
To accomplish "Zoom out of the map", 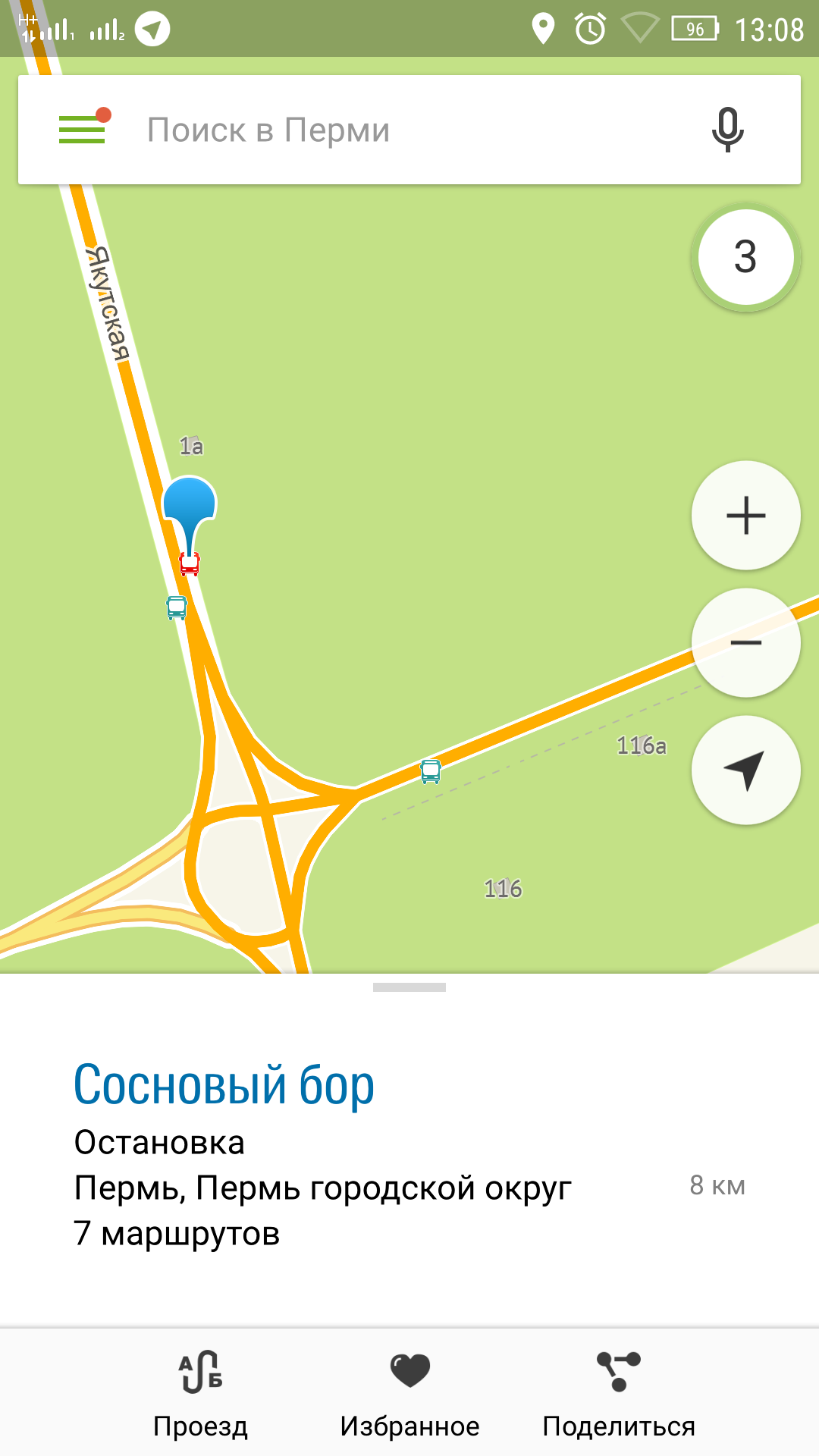I will click(x=745, y=643).
